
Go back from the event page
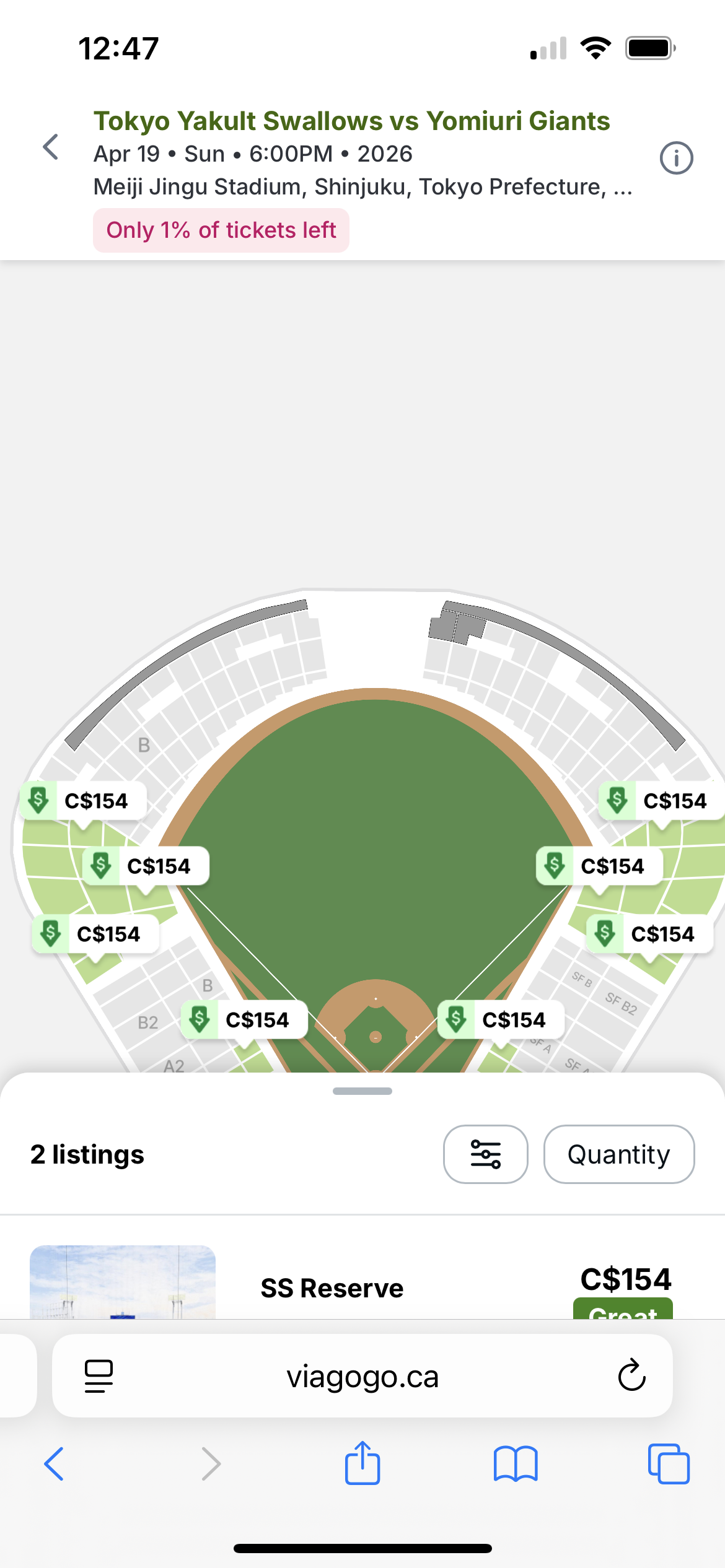tap(51, 147)
